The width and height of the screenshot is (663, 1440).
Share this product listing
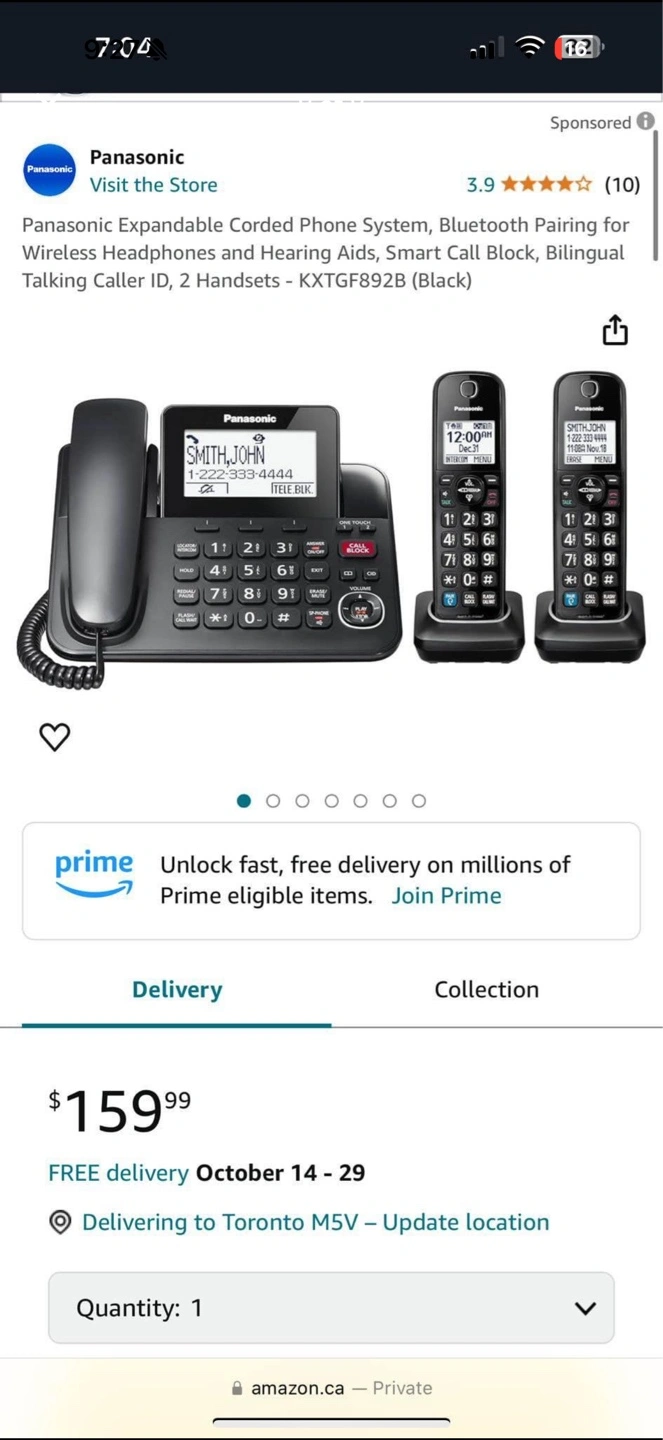pyautogui.click(x=615, y=330)
